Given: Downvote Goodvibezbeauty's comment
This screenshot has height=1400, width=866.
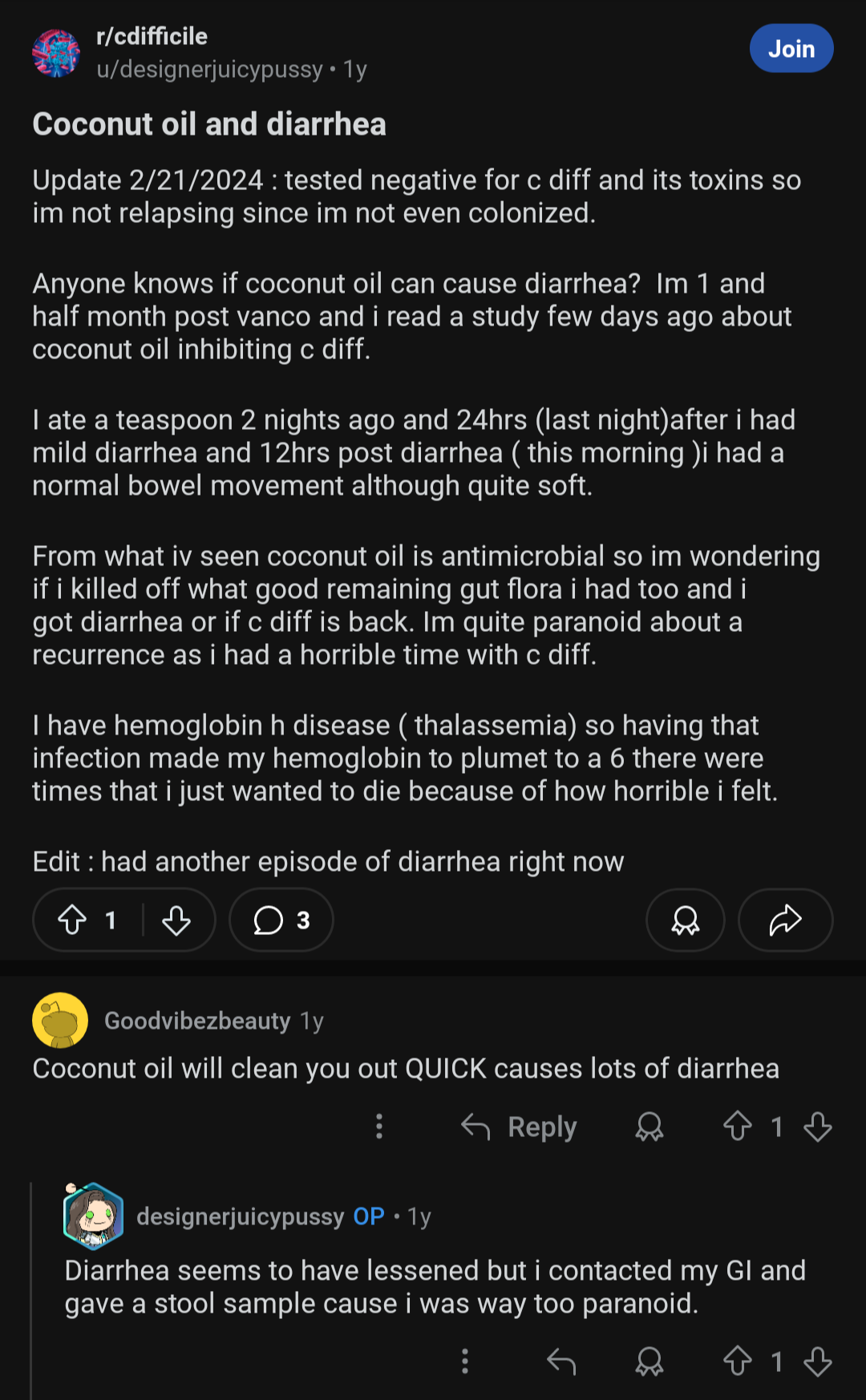Looking at the screenshot, I should 818,1127.
